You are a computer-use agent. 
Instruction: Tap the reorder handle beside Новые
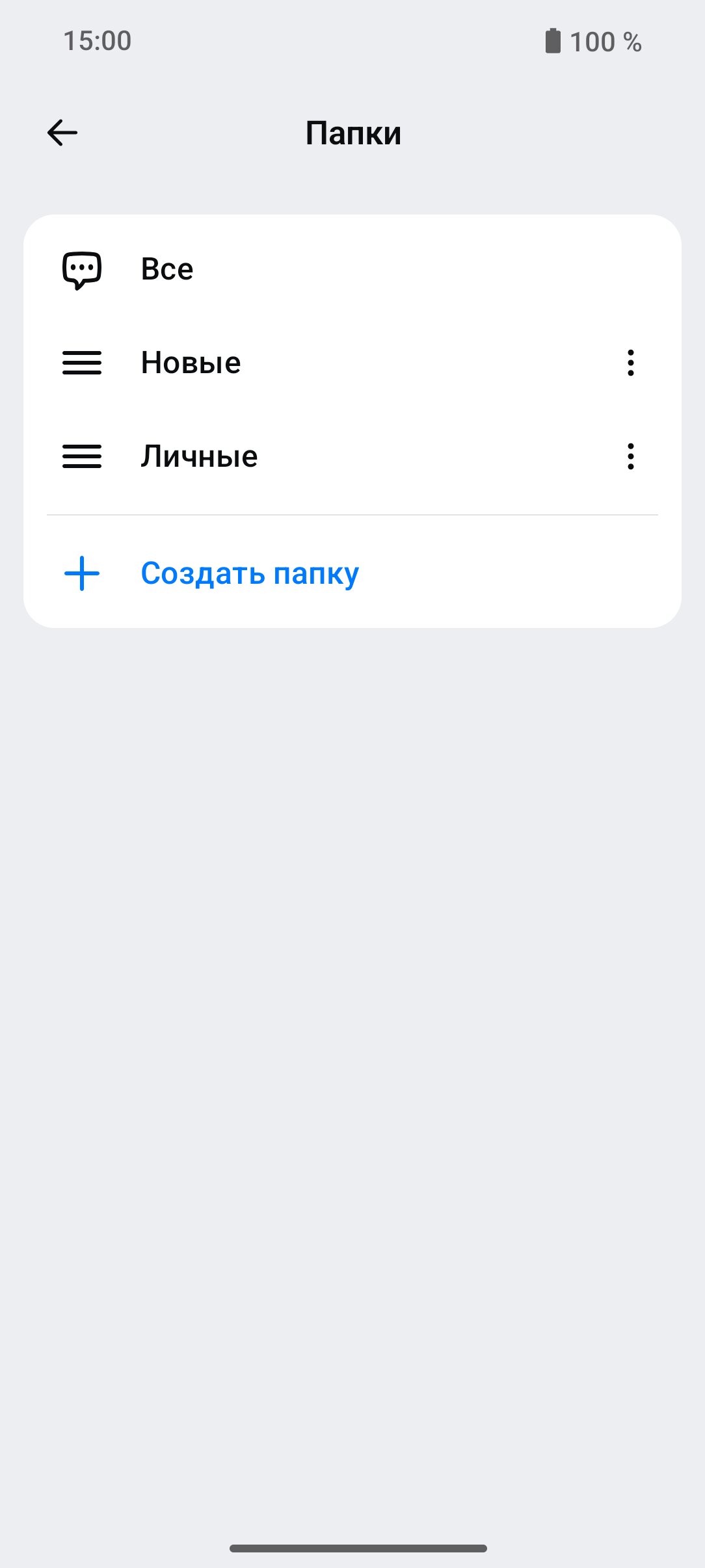pyautogui.click(x=82, y=363)
